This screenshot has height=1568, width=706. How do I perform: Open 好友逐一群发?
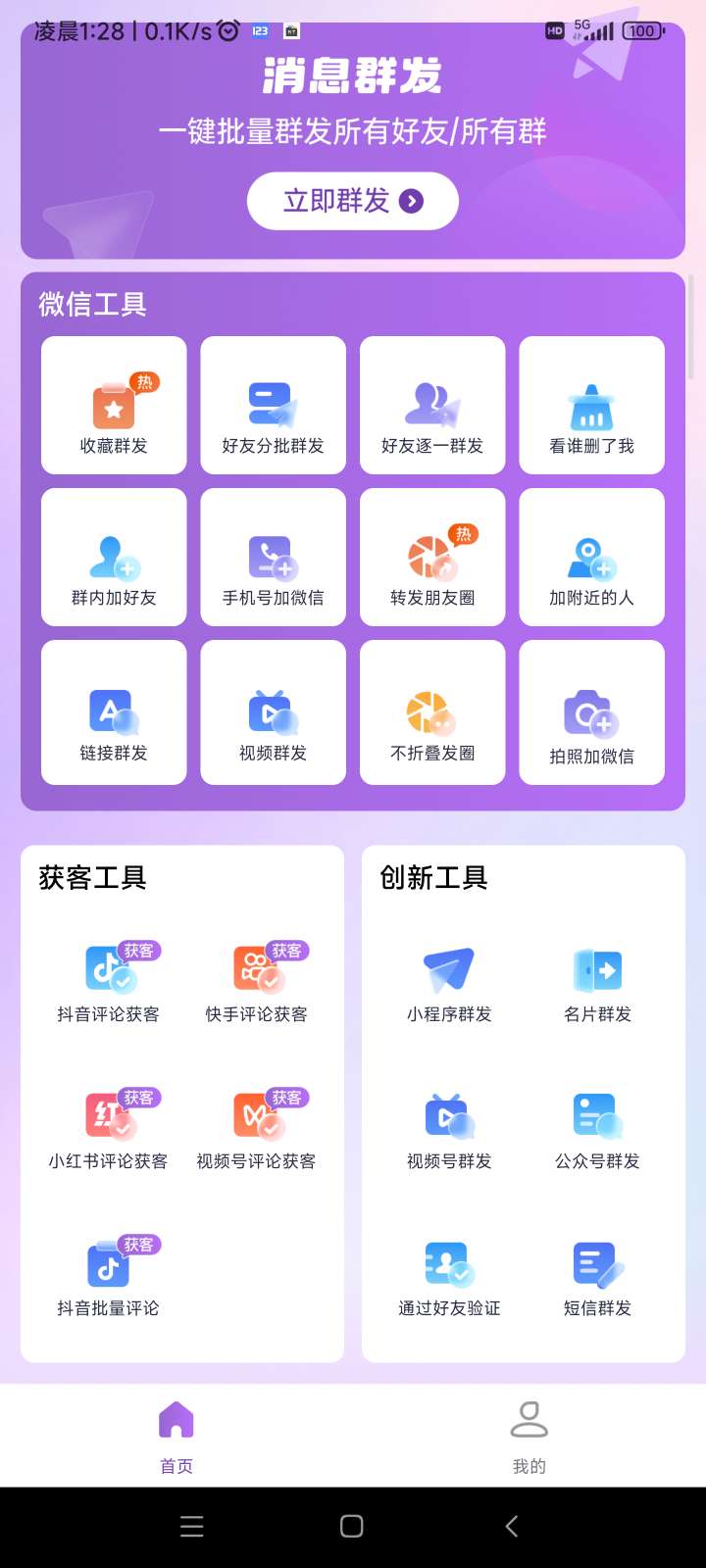(x=432, y=406)
